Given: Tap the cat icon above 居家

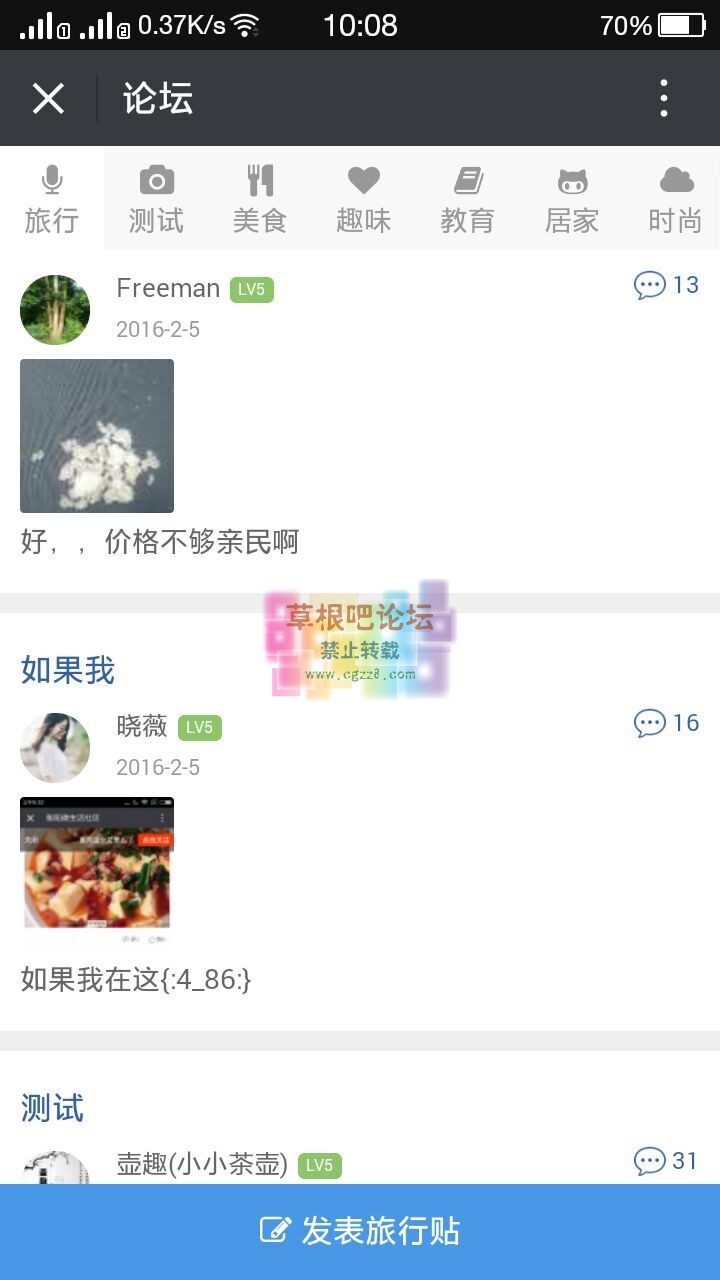Looking at the screenshot, I should (x=572, y=181).
